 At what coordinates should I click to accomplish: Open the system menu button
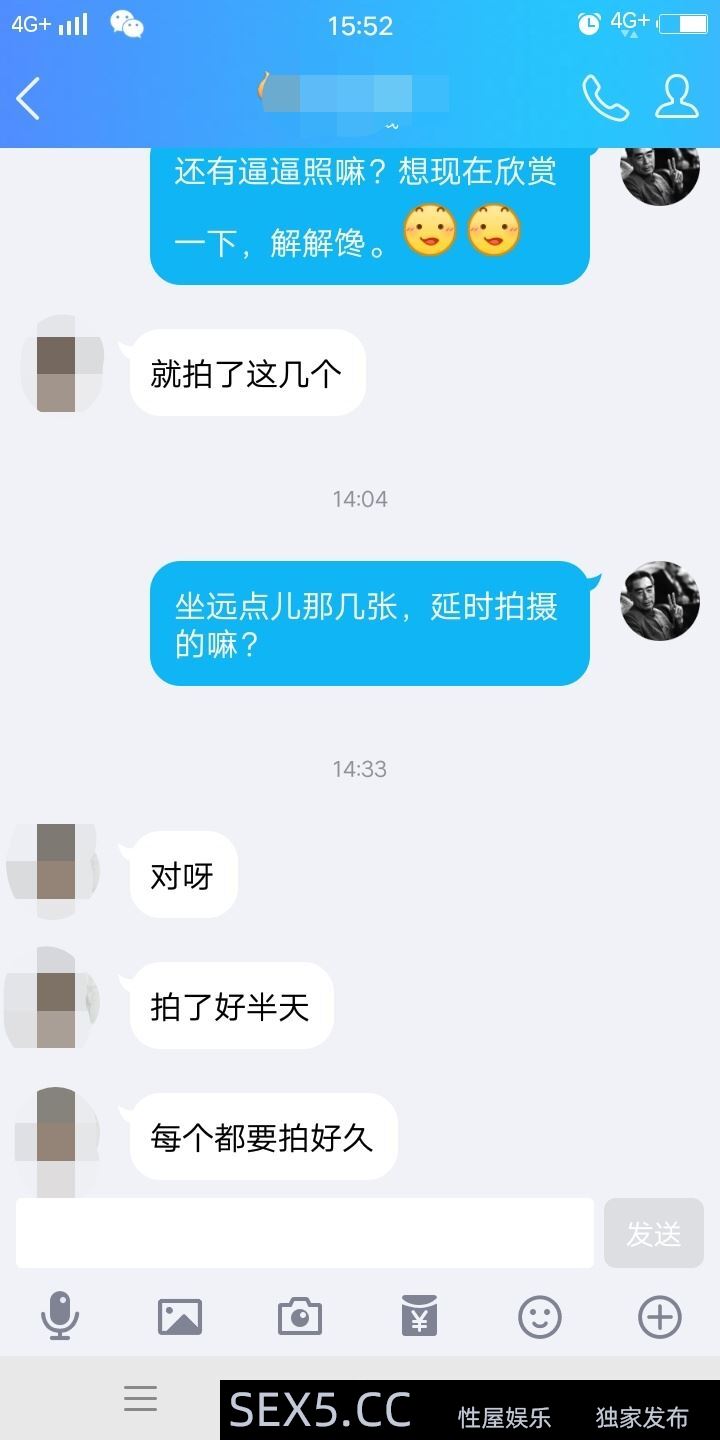[140, 1398]
